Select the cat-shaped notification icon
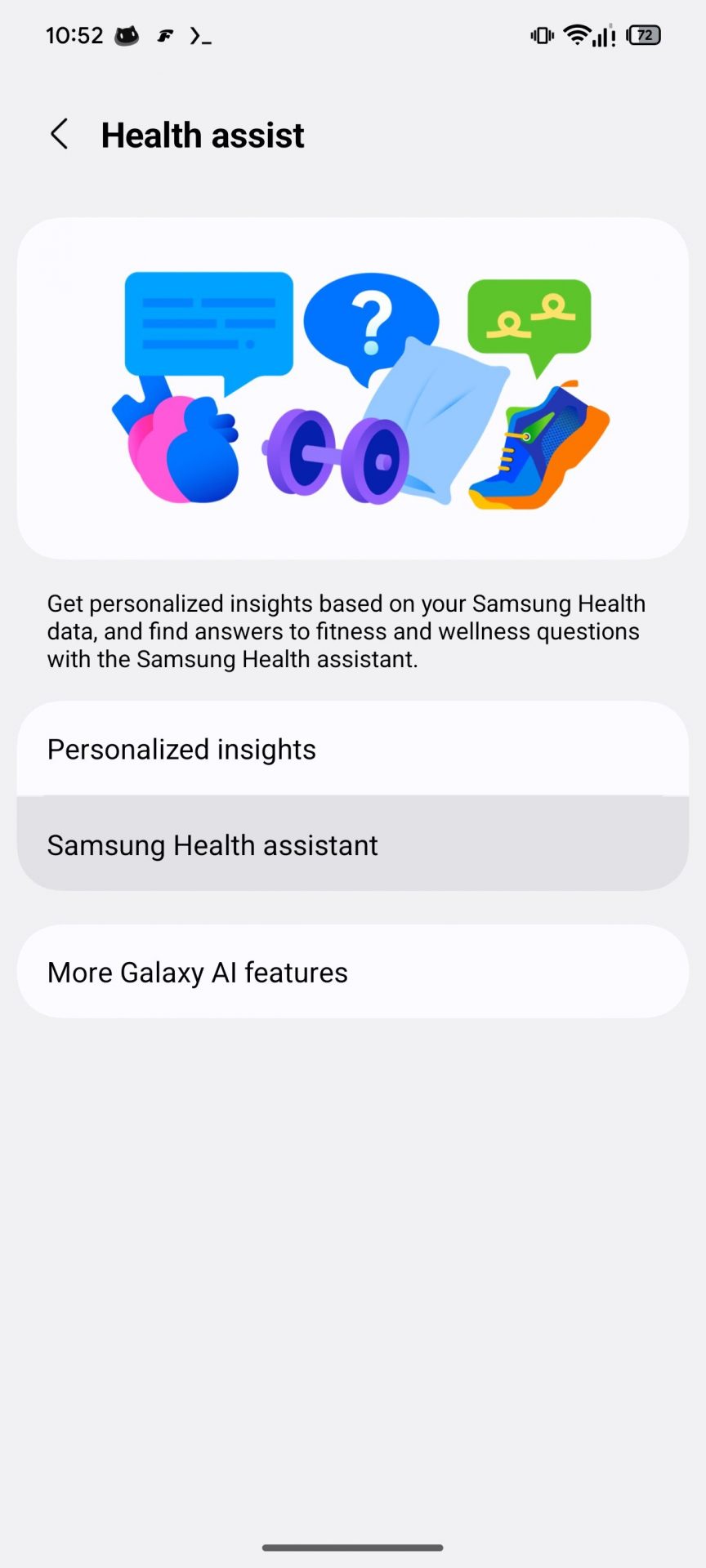Screen dimensions: 706x1568 124,35
